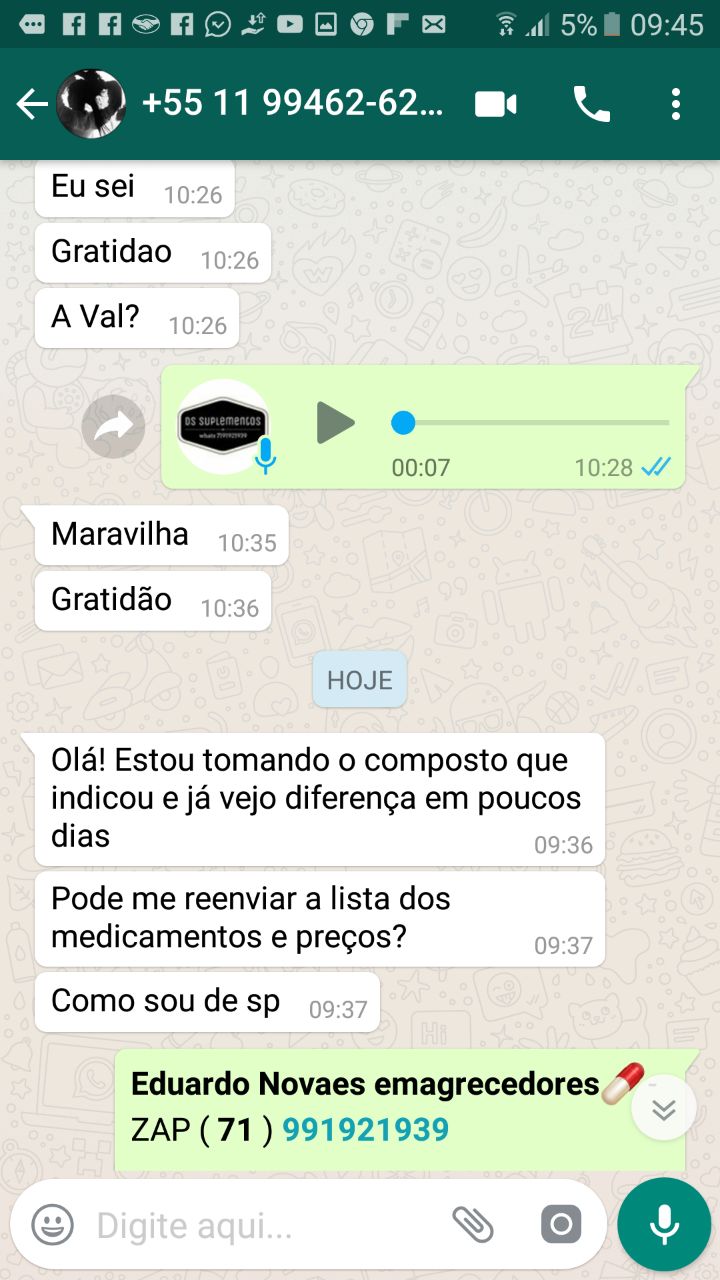Attach a file with the paperclip
Viewport: 720px width, 1280px height.
tap(473, 1224)
